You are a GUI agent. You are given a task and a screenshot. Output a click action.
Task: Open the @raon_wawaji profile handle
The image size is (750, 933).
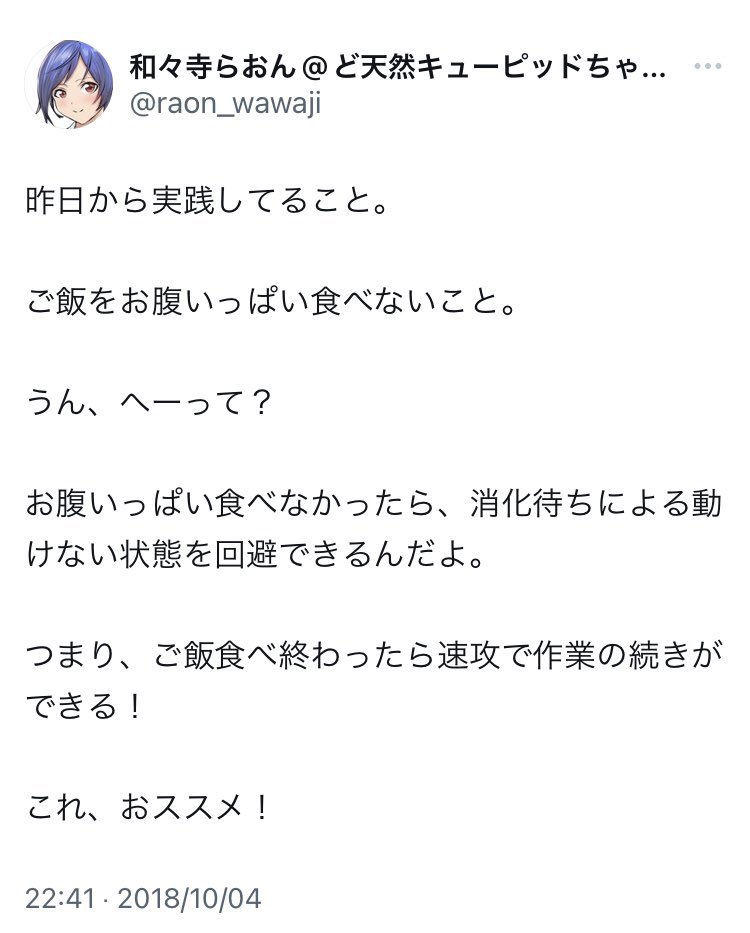pos(226,104)
